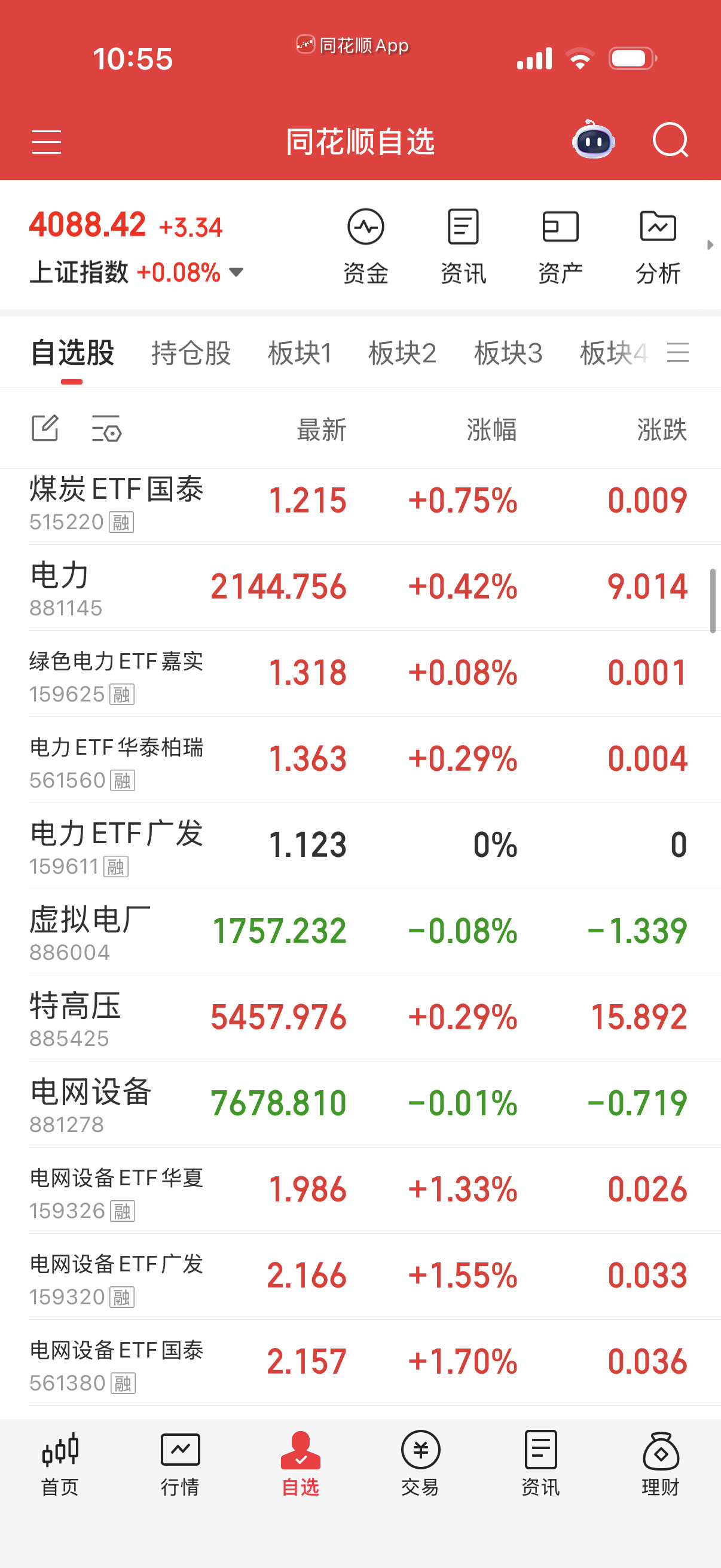Open the edit watchlist icon
Screen dimensions: 721x1568
tap(43, 429)
